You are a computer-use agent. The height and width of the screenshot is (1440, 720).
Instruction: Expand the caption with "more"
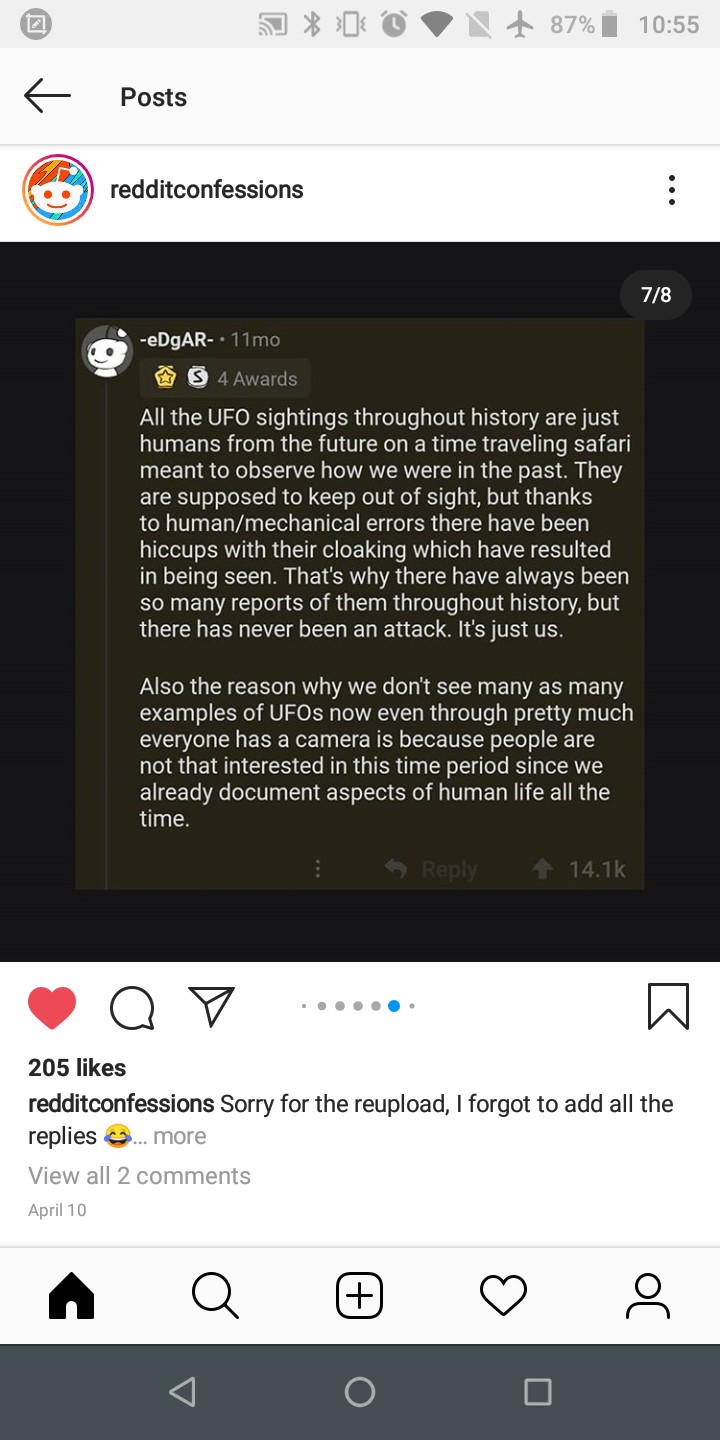tap(180, 1136)
